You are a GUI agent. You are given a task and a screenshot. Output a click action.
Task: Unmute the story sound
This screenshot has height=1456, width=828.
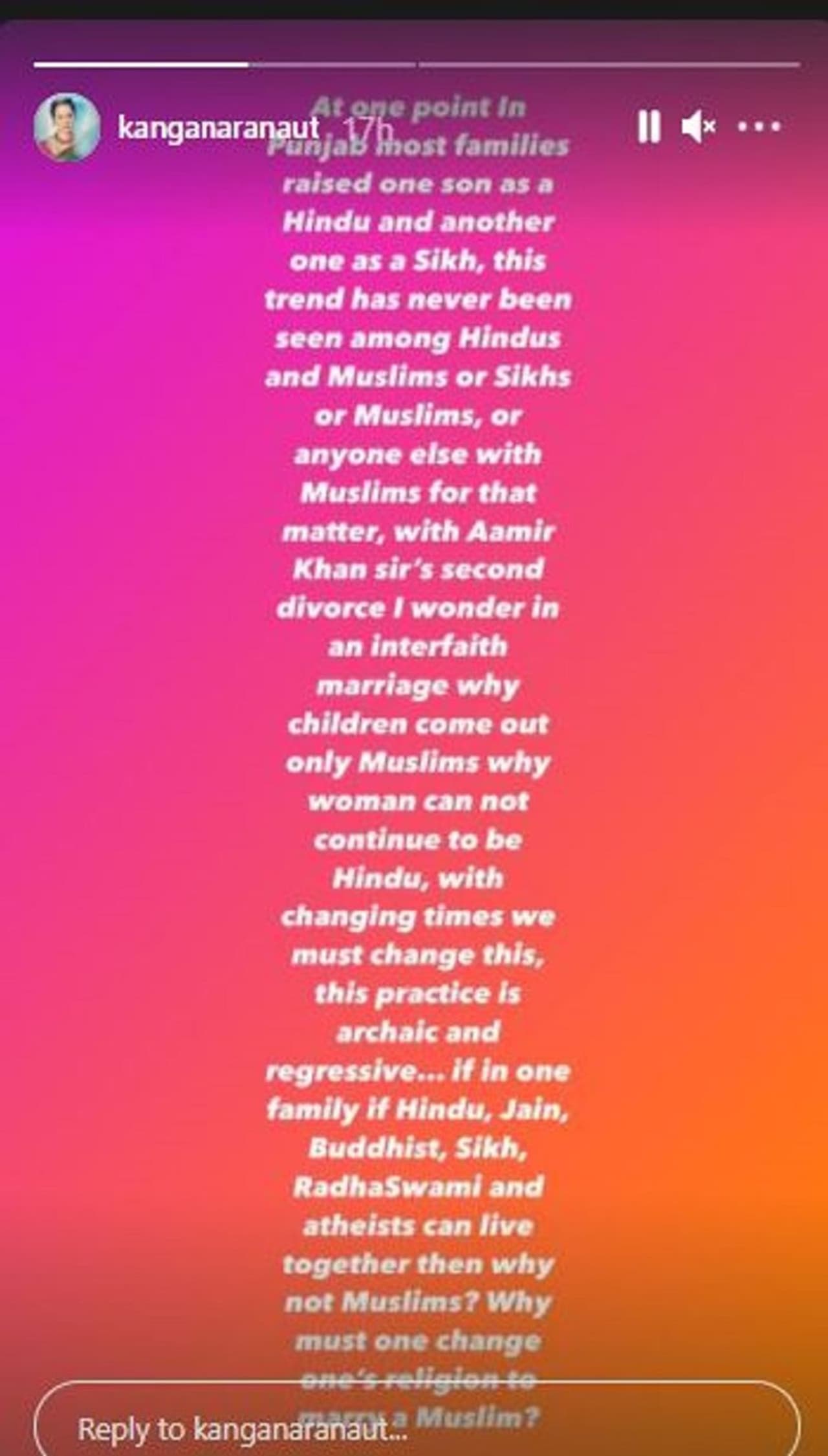tap(698, 126)
